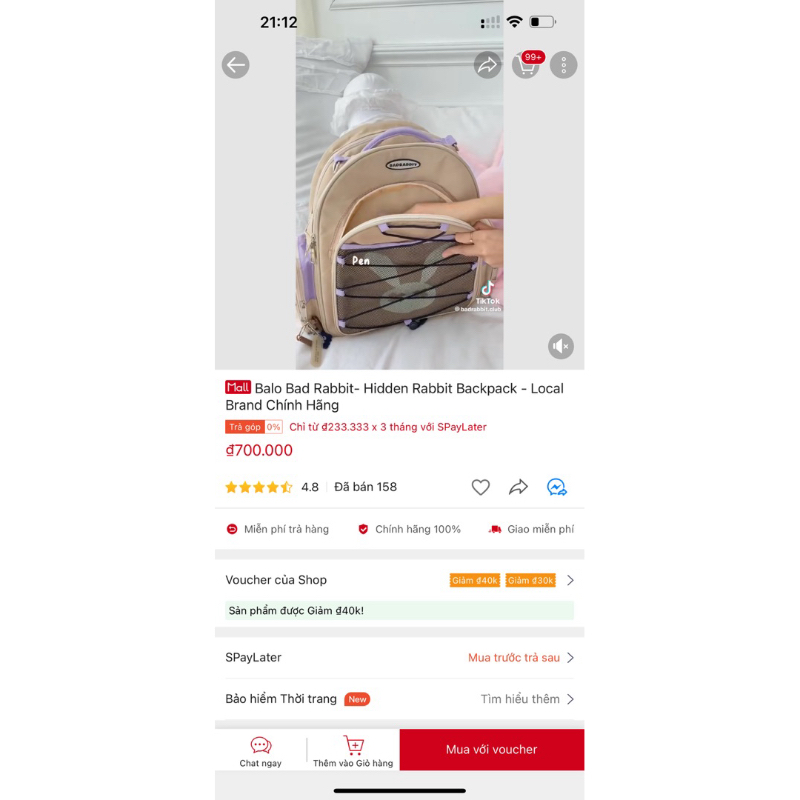The height and width of the screenshot is (800, 800).
Task: Tap the share arrow beside the heart
Action: 518,487
